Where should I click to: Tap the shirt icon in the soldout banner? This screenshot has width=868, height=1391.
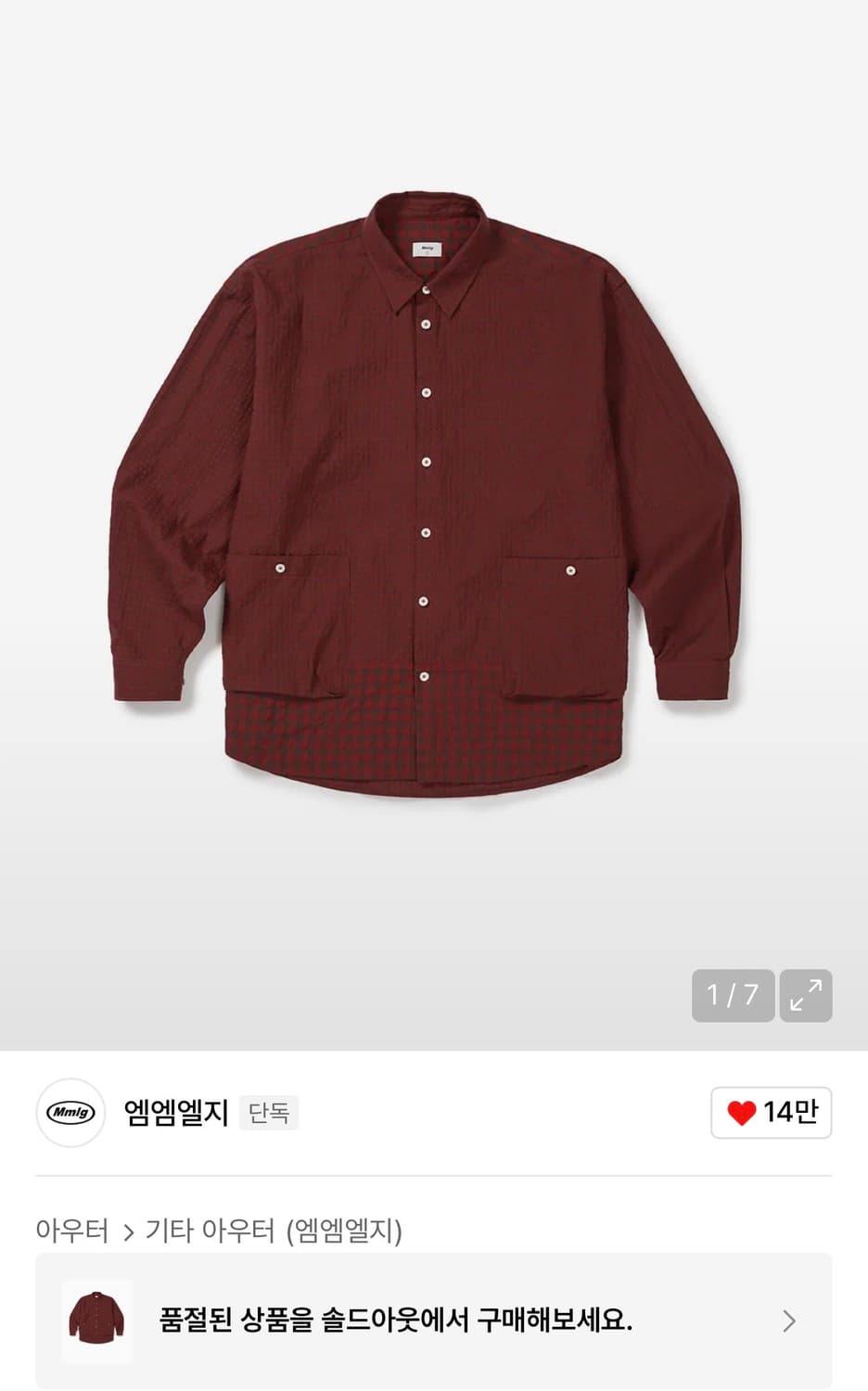(x=96, y=1316)
